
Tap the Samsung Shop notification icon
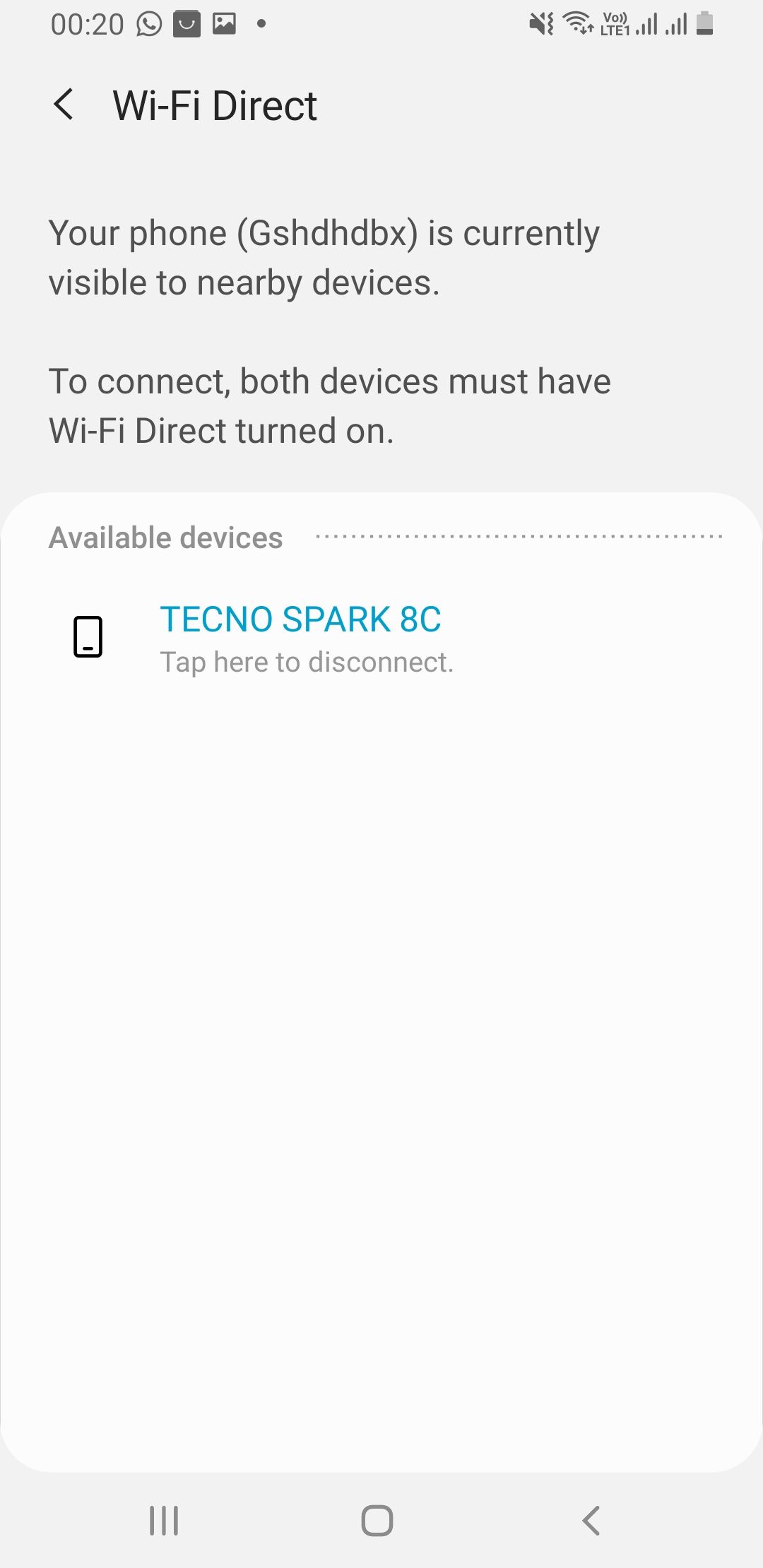tap(187, 23)
